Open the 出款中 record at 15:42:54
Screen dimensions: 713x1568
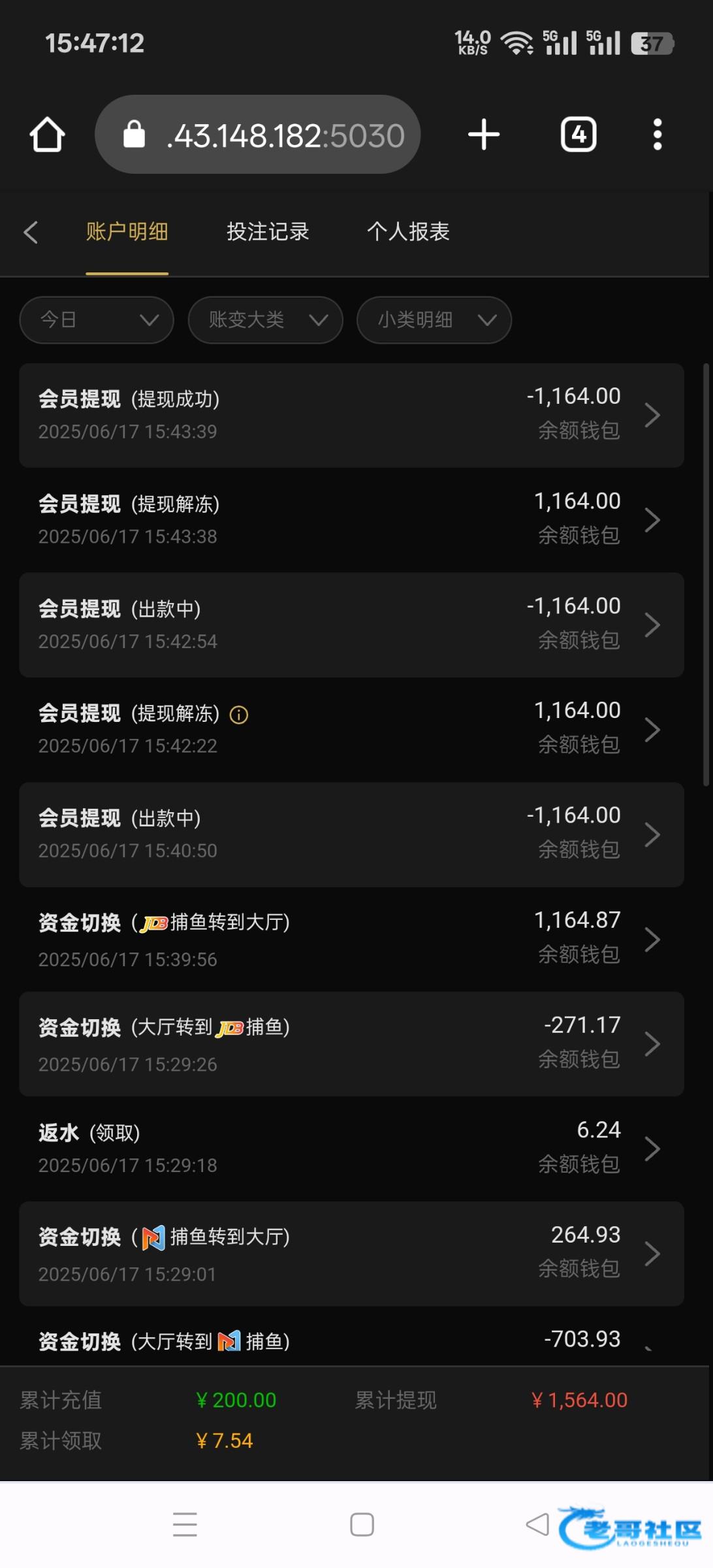pyautogui.click(x=351, y=625)
